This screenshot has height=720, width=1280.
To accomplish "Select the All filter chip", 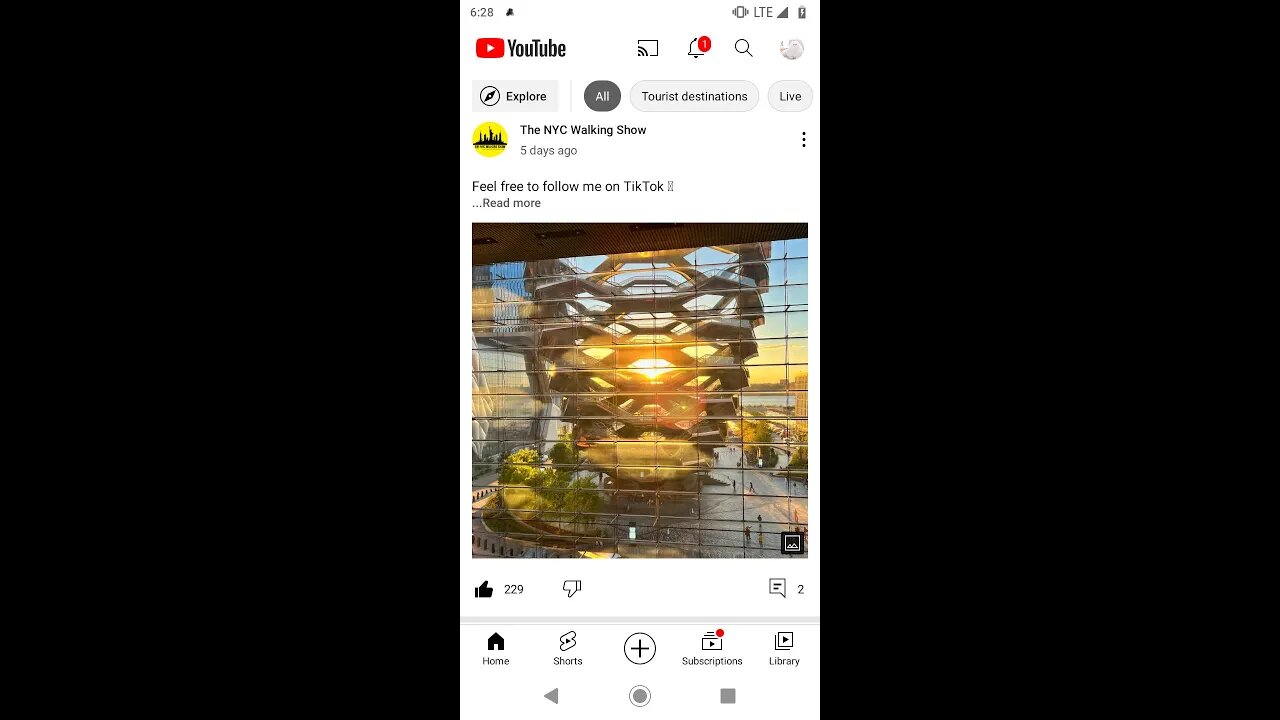I will 602,96.
